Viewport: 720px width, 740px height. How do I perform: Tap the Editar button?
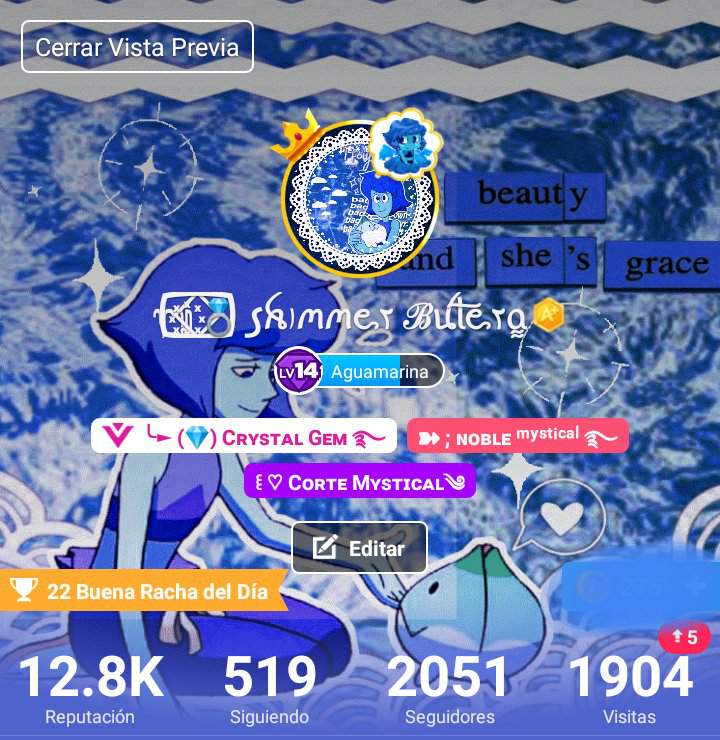[x=360, y=548]
